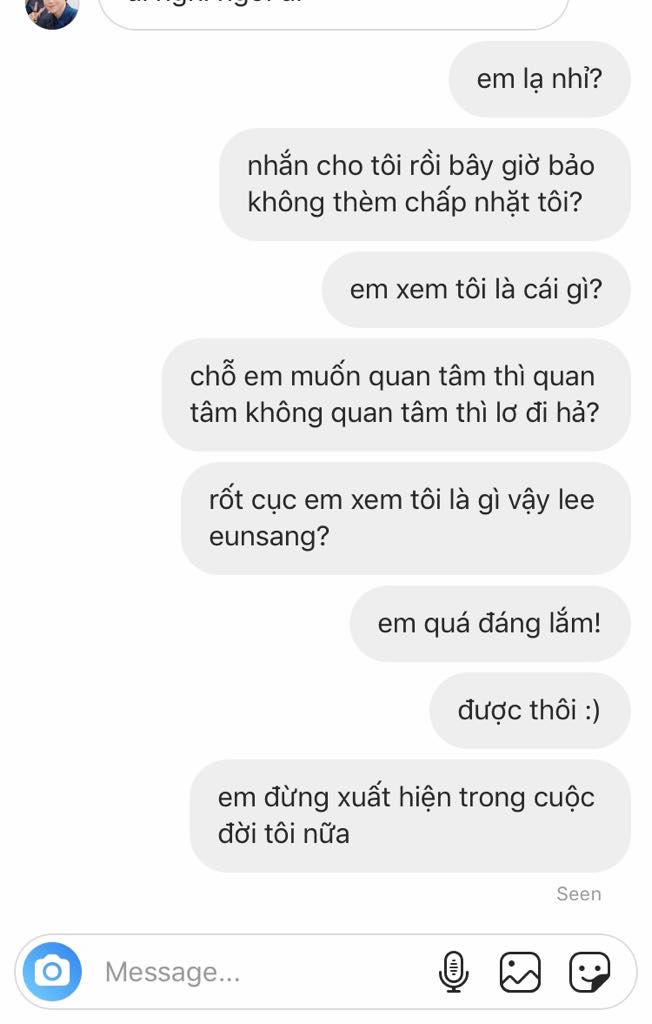Tap sender's profile avatar at top
Screen dimensions: 652x1024
pos(52,10)
